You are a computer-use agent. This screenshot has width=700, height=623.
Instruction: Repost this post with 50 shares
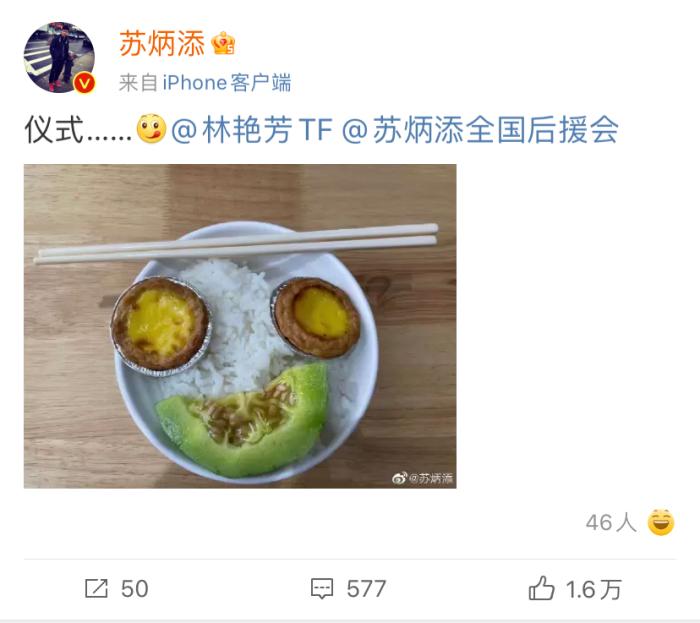click(117, 589)
